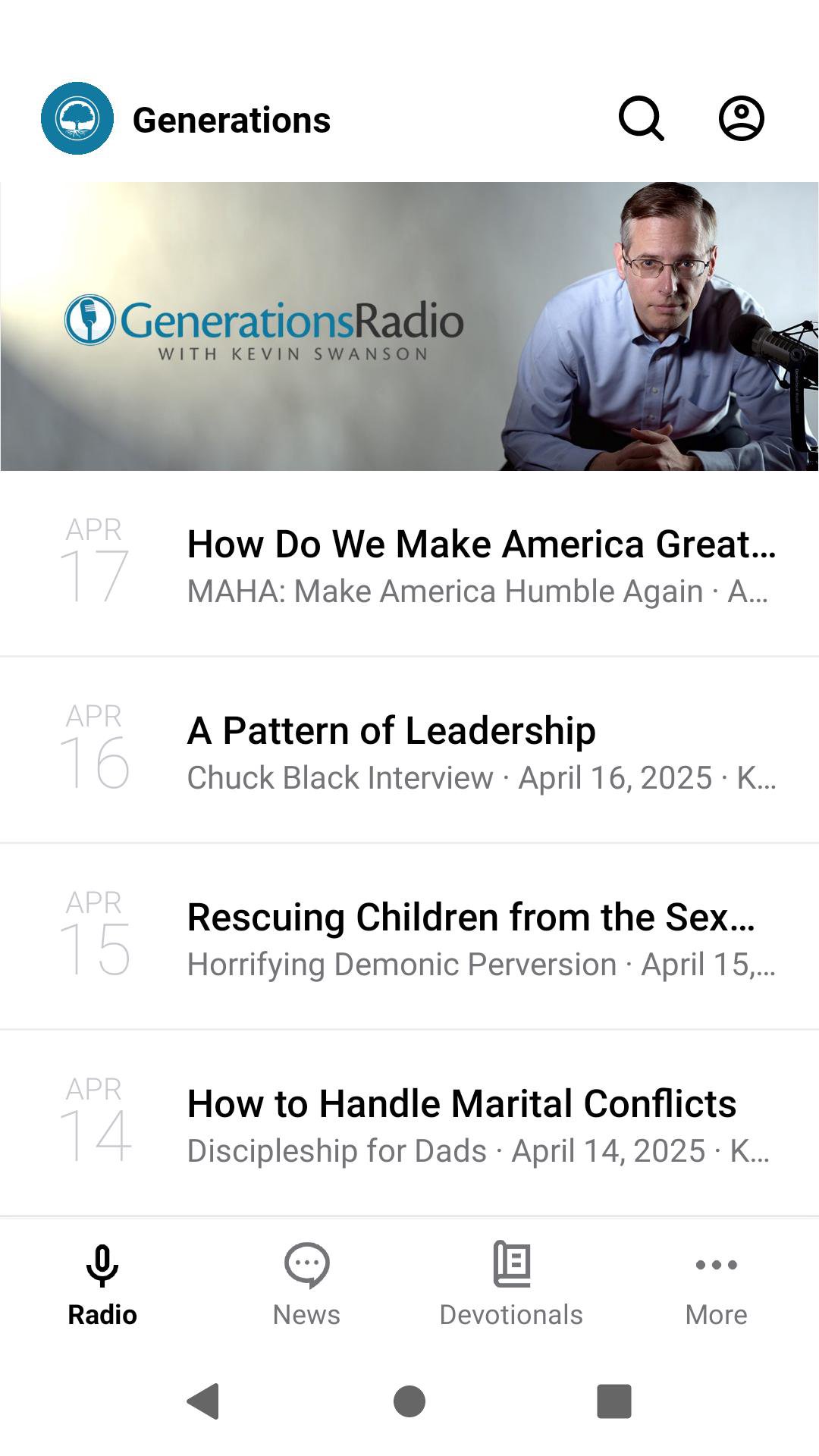Screen dimensions: 819x1456
Task: Open the A Pattern of Leadership episode
Action: (x=482, y=751)
